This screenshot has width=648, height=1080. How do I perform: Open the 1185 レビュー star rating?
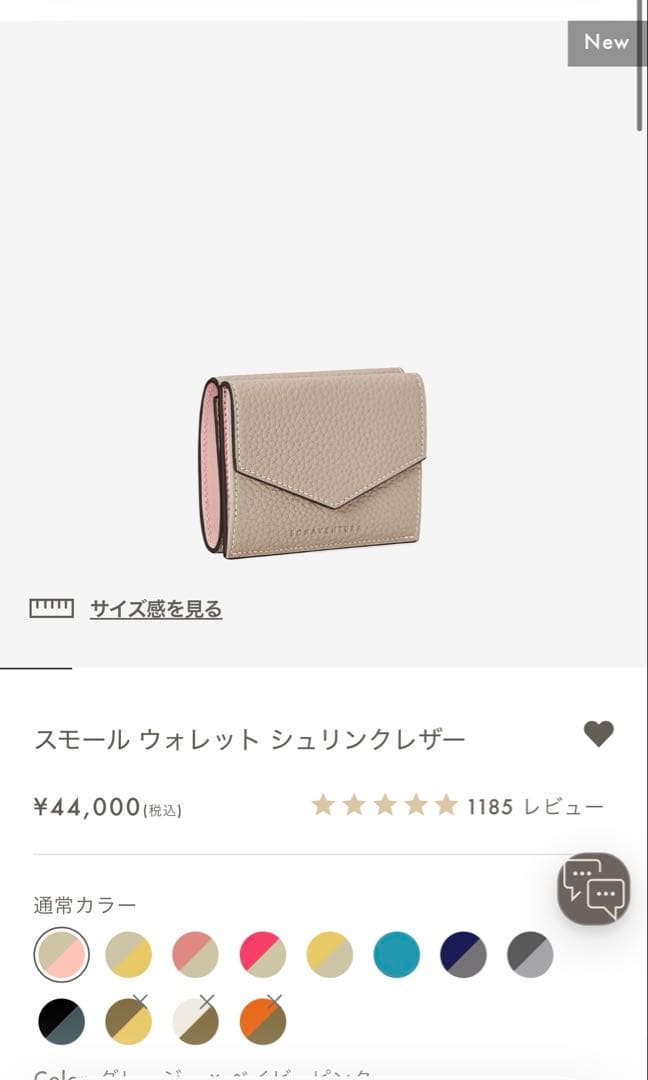click(458, 805)
